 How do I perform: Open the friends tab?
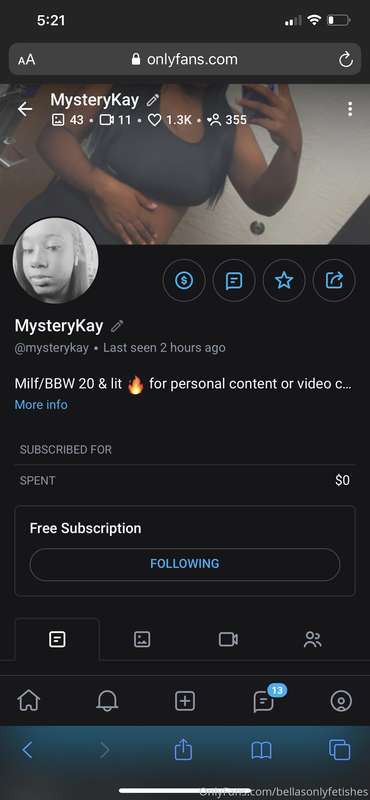point(312,639)
